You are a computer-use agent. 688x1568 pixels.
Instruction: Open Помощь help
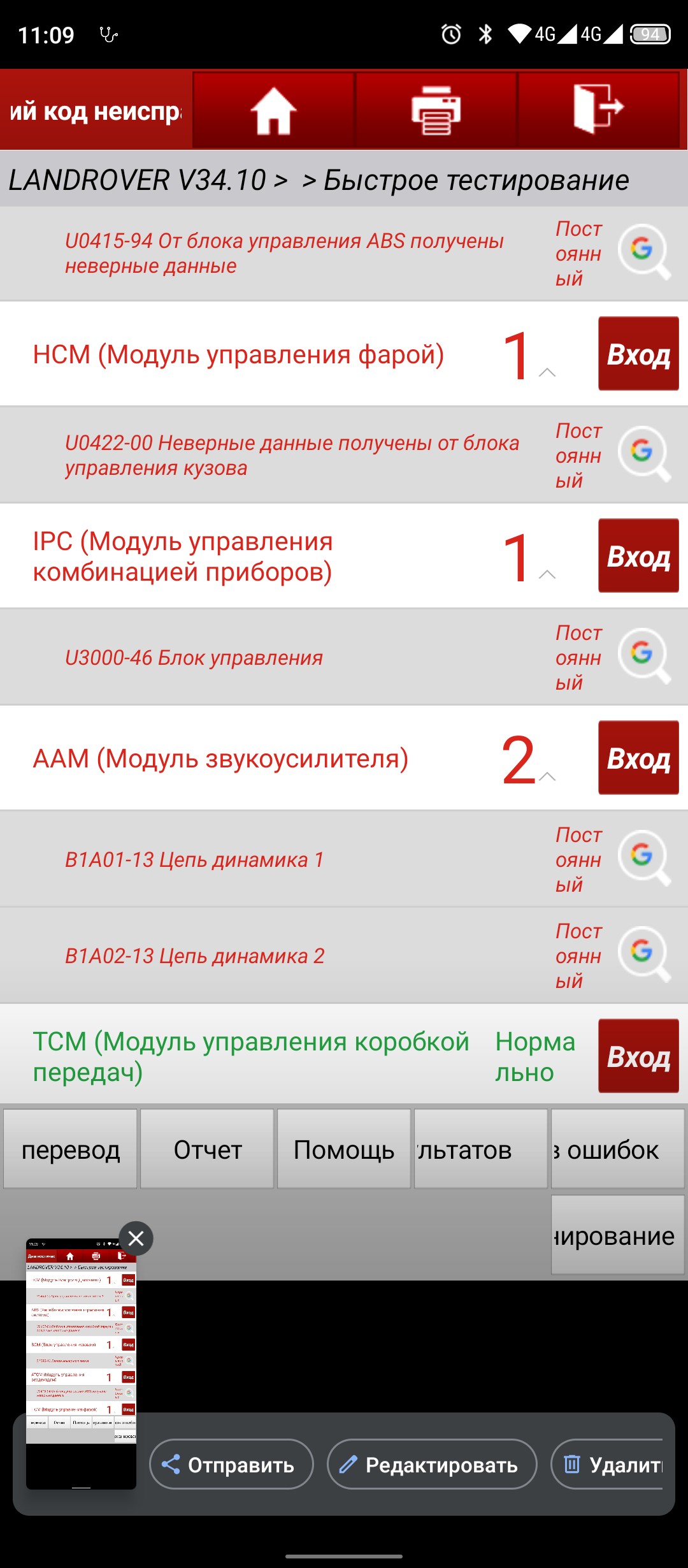(x=344, y=1149)
